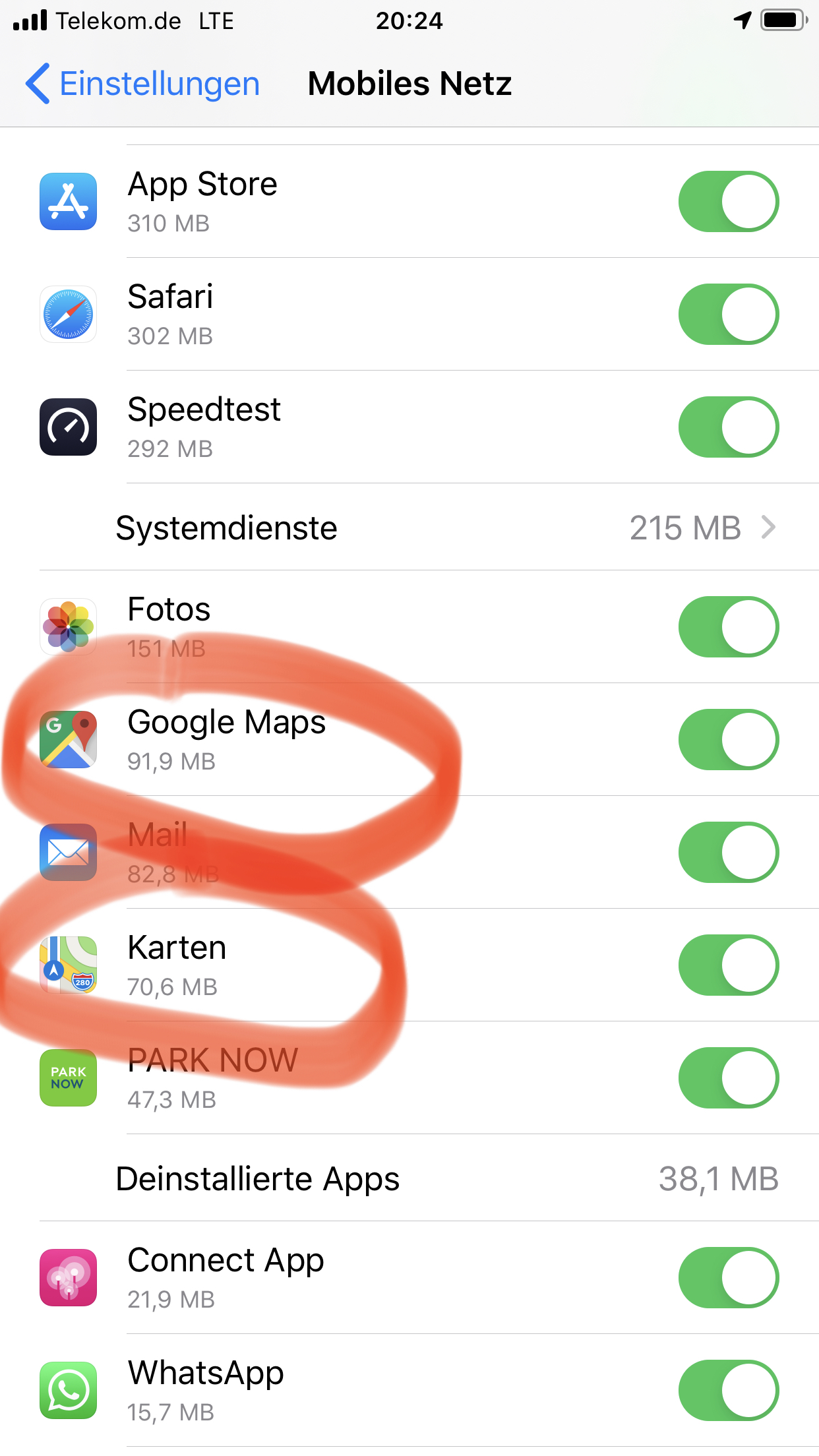
Task: Disable PARK NOW mobile data
Action: click(728, 1078)
